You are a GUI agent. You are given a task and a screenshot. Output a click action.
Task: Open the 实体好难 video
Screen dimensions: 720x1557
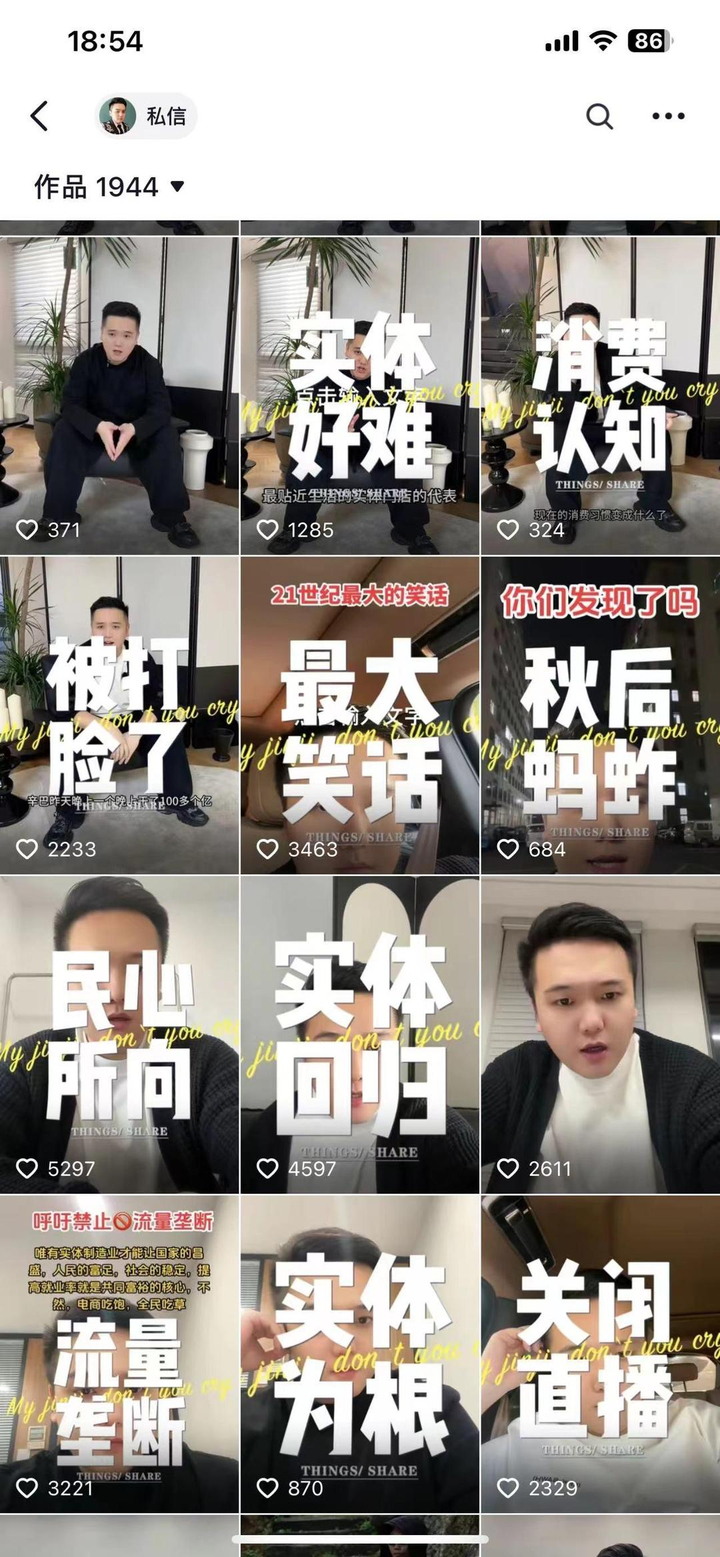pos(359,395)
